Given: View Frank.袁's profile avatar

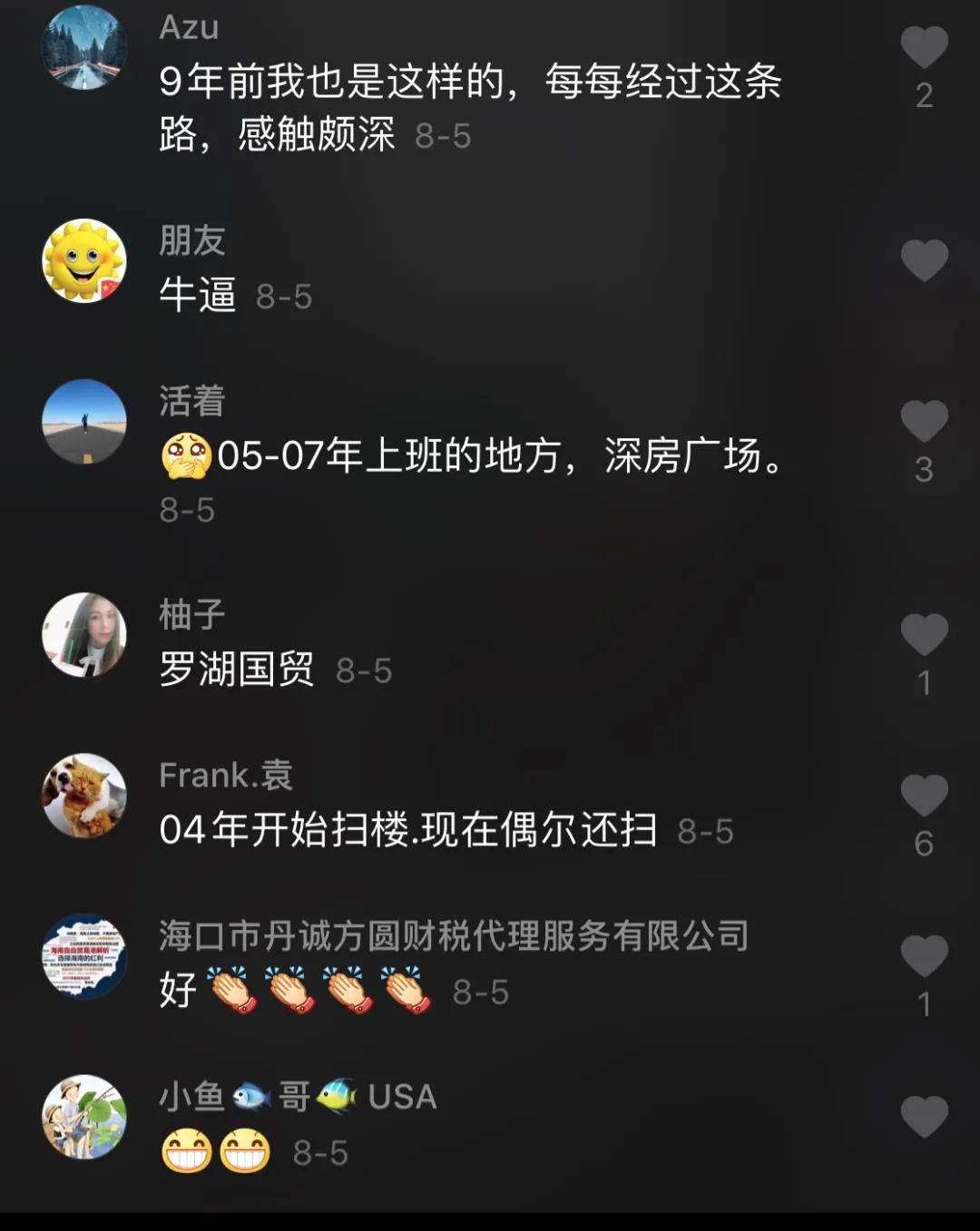Looking at the screenshot, I should pos(84,796).
